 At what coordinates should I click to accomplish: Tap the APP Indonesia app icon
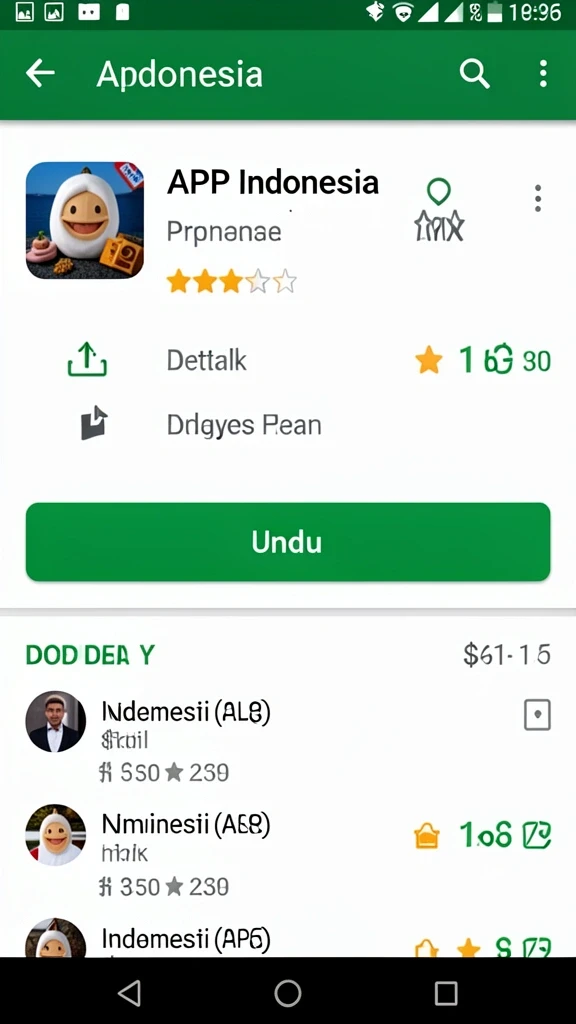[85, 221]
